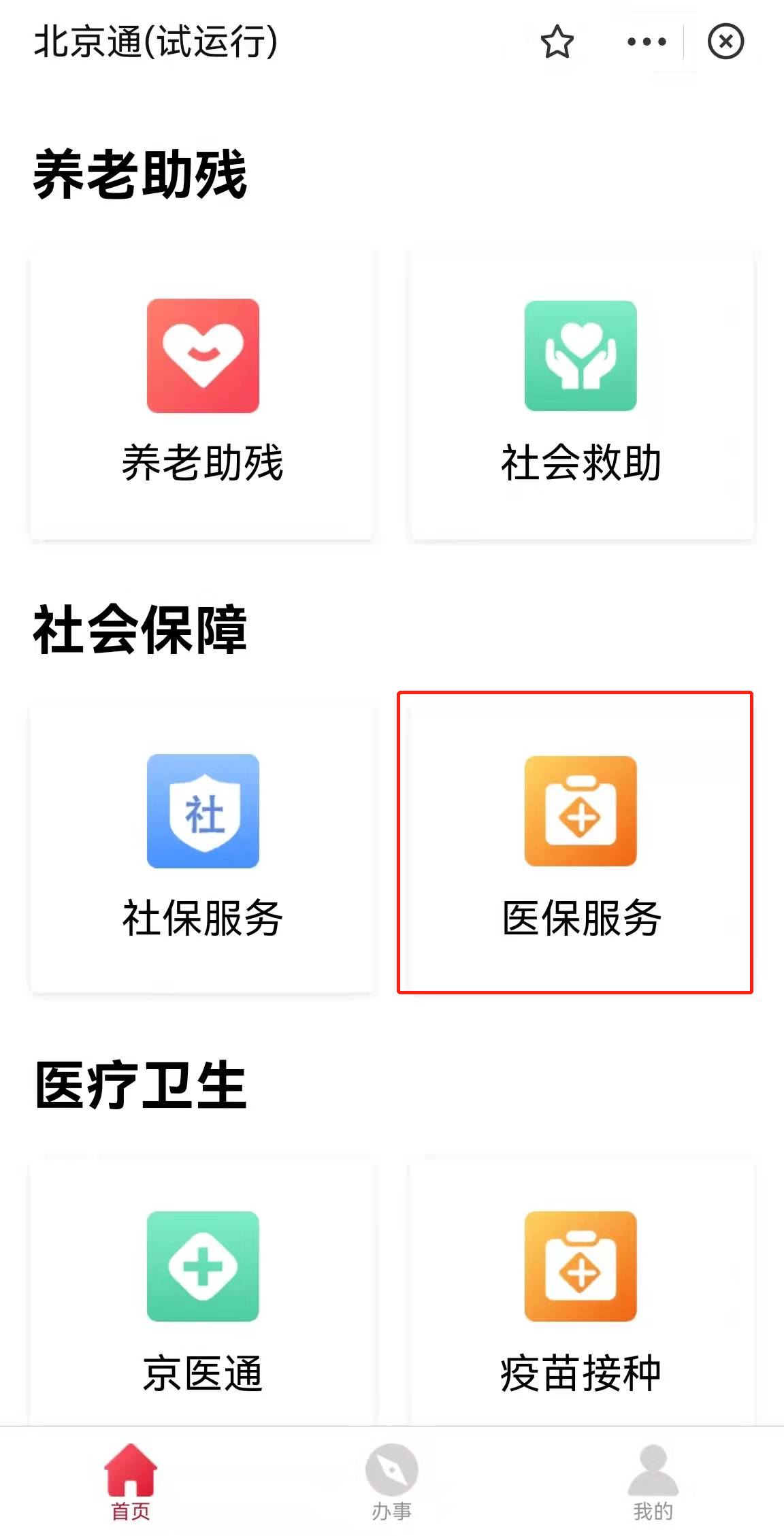The image size is (784, 1536).
Task: Close the 北京通 mini program
Action: 725,42
